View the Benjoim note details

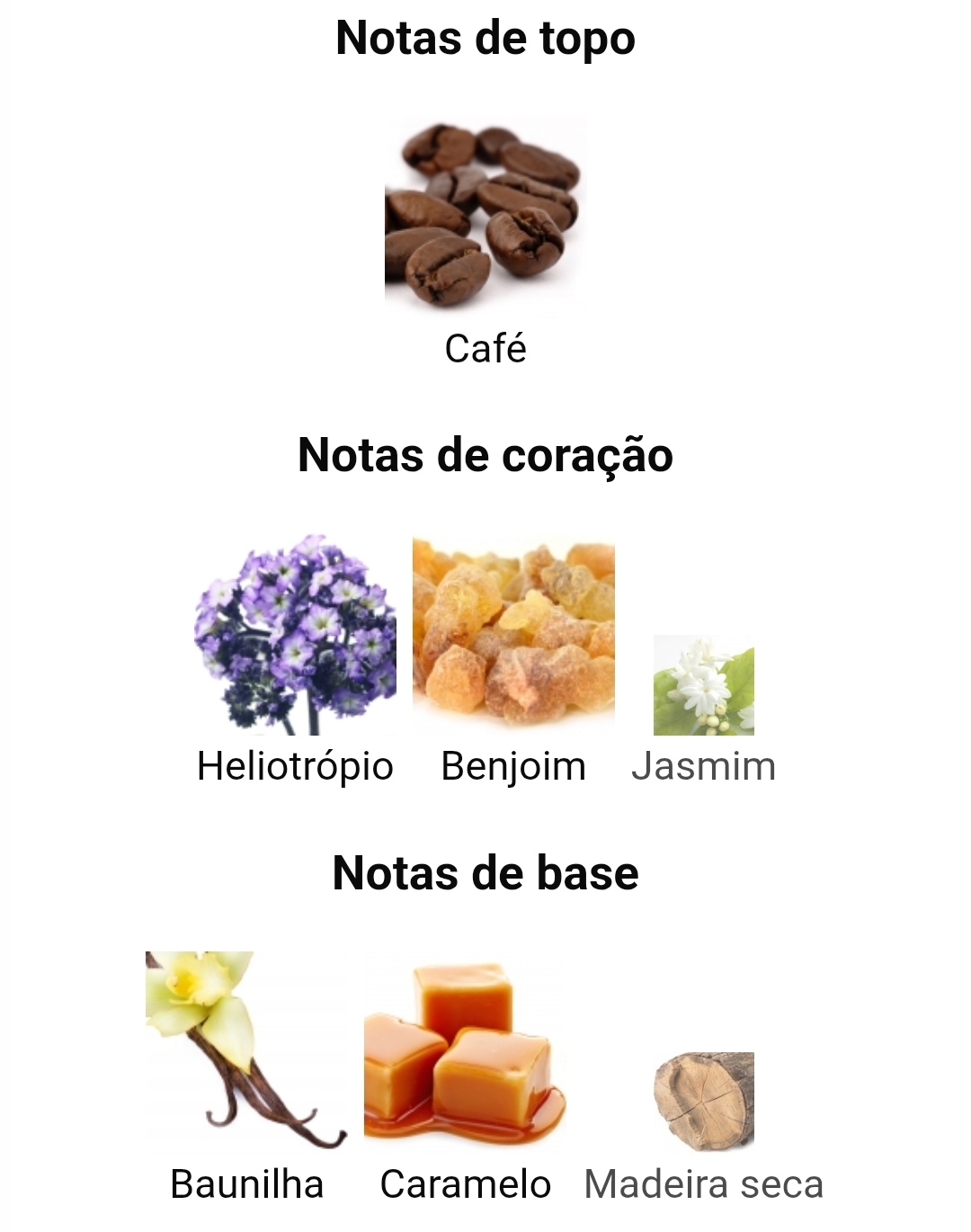tap(513, 632)
